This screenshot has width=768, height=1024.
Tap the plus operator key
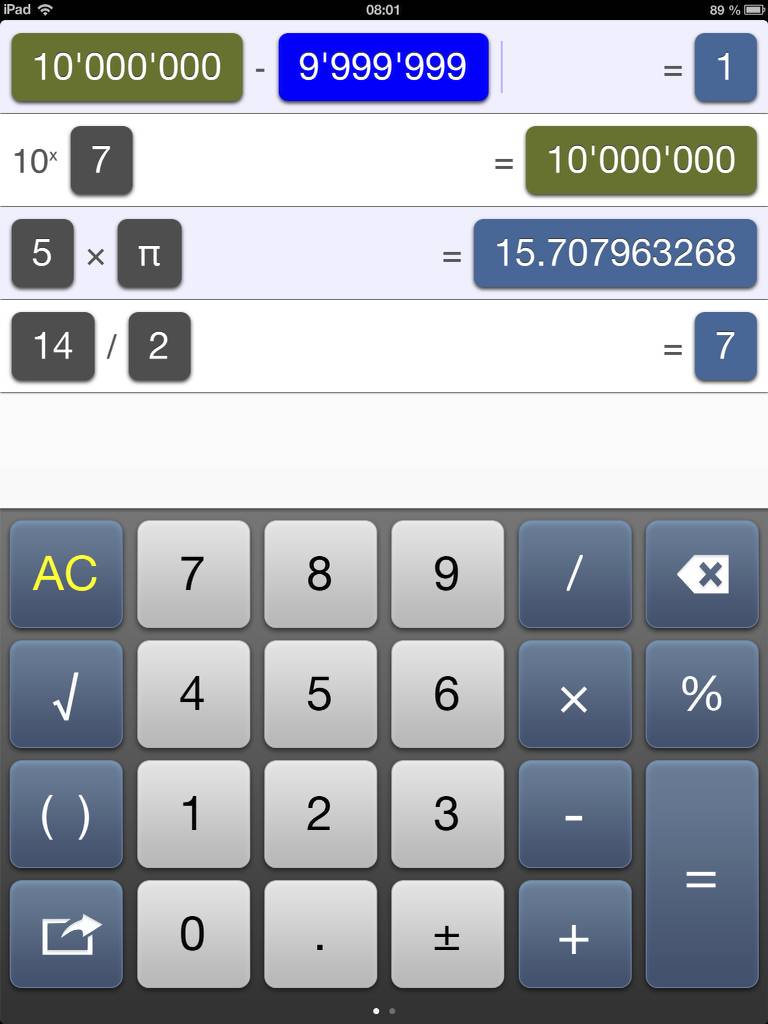(x=575, y=934)
